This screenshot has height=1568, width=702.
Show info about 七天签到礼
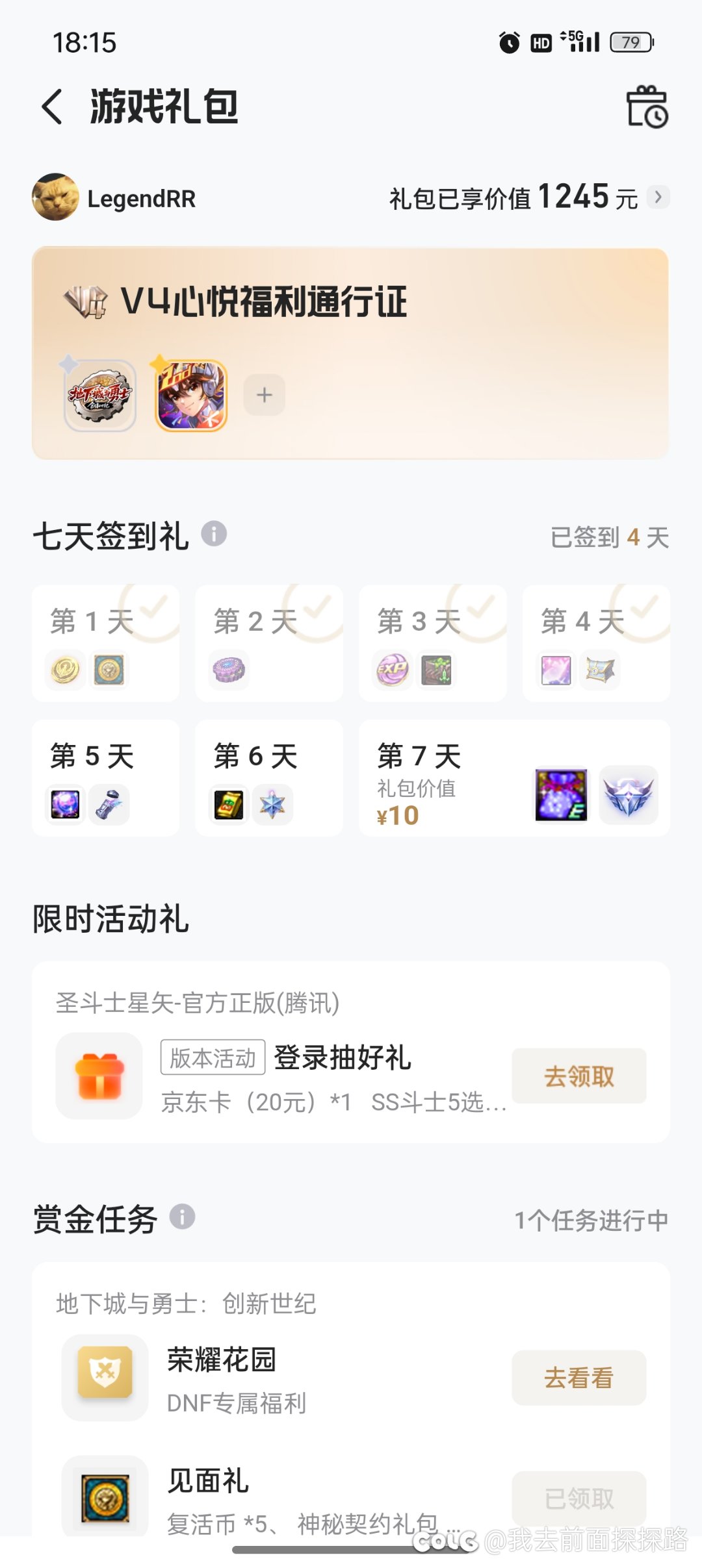214,535
